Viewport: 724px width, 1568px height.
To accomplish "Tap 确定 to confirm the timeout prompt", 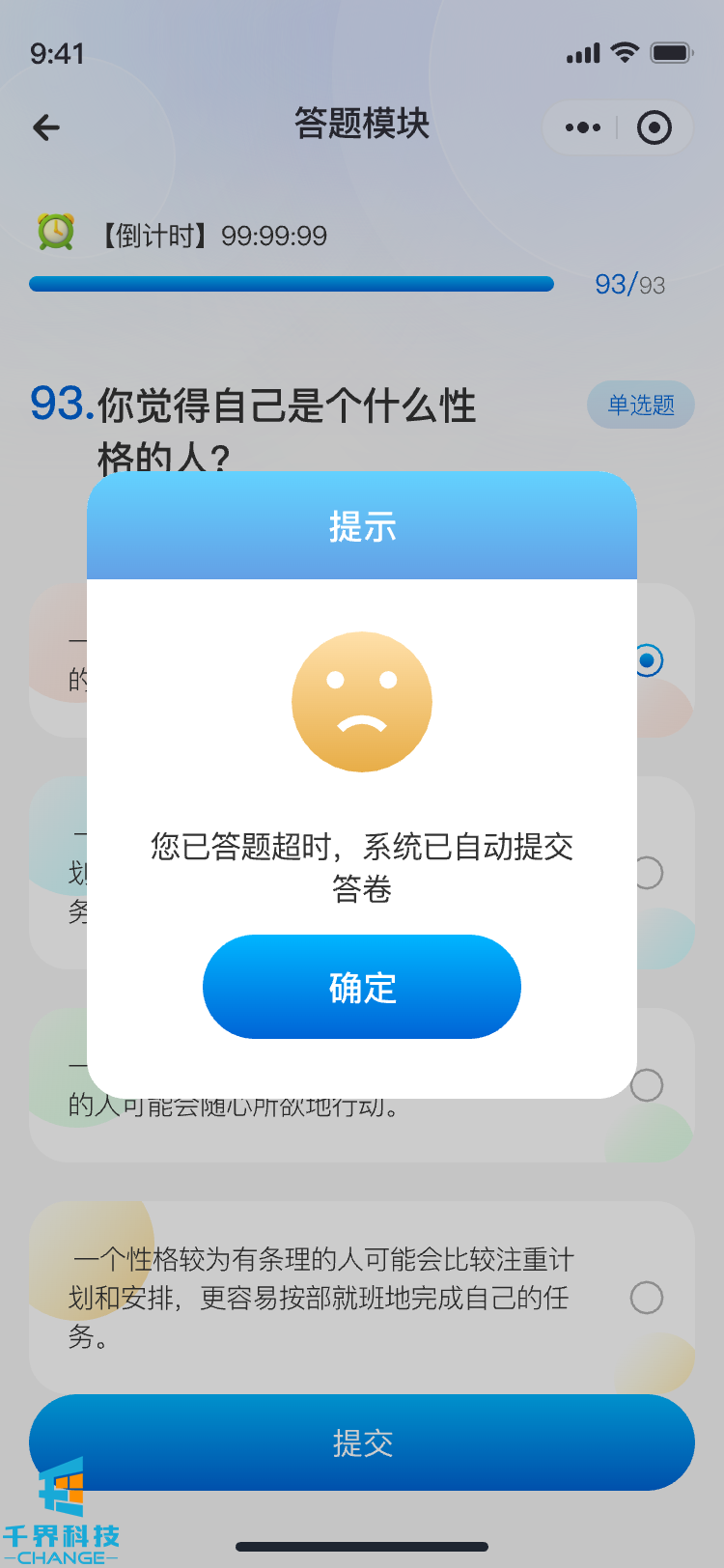I will point(362,987).
